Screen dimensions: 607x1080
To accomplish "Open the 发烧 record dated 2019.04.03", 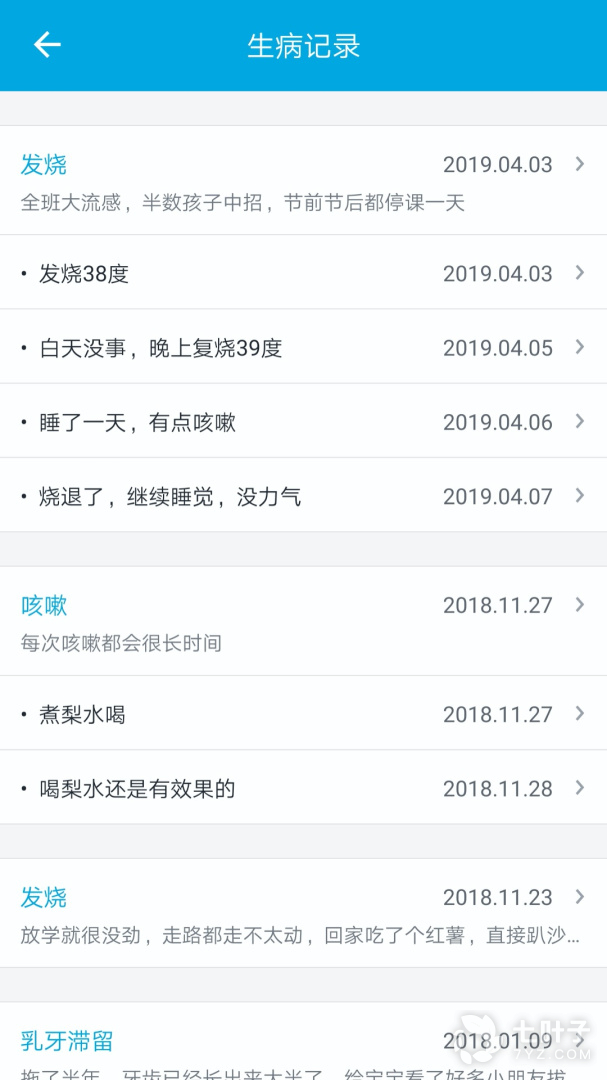I will pos(303,180).
